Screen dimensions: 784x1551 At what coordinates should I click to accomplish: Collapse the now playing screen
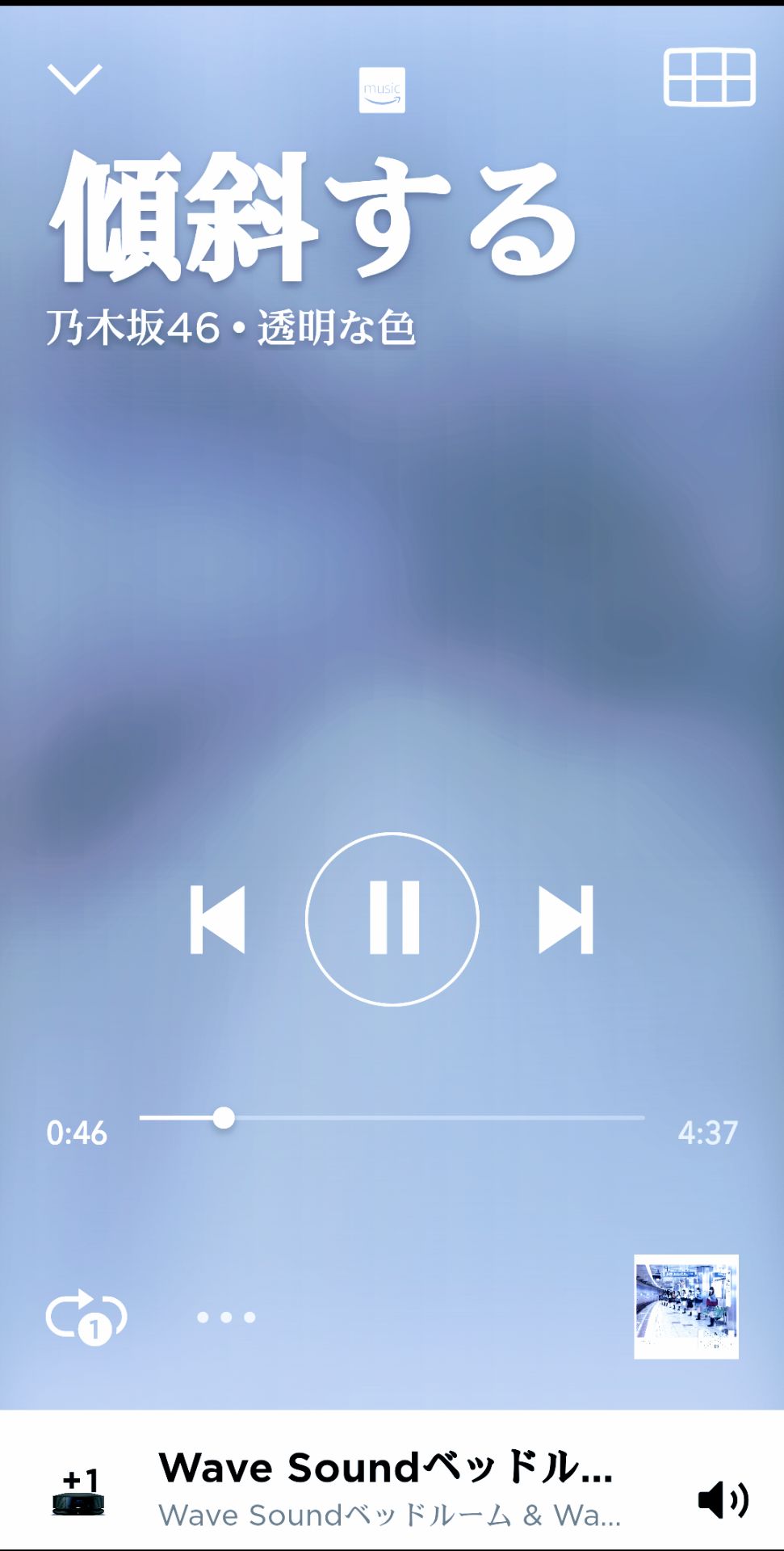tap(74, 79)
